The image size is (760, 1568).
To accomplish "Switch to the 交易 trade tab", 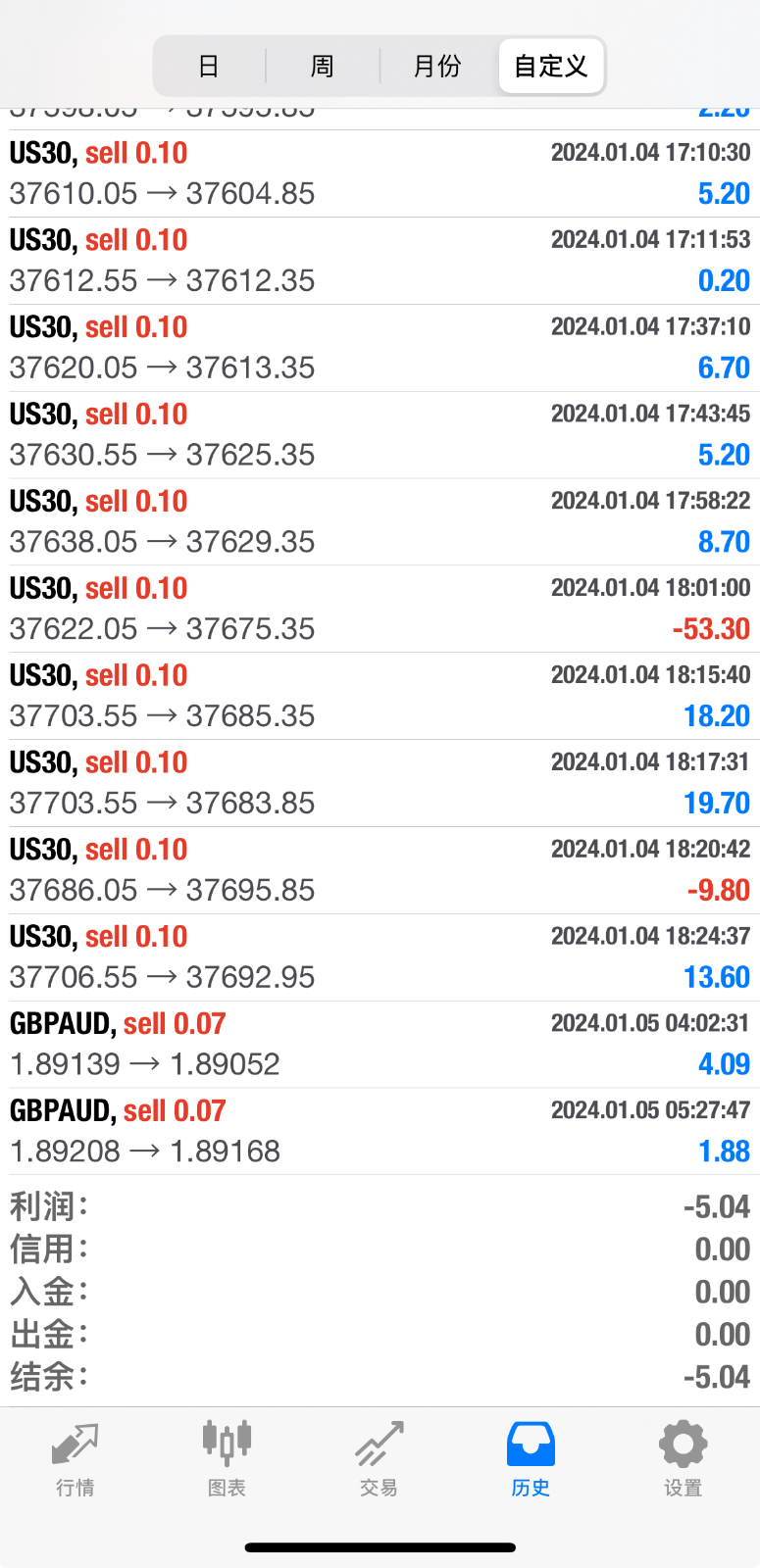I will click(x=379, y=1459).
